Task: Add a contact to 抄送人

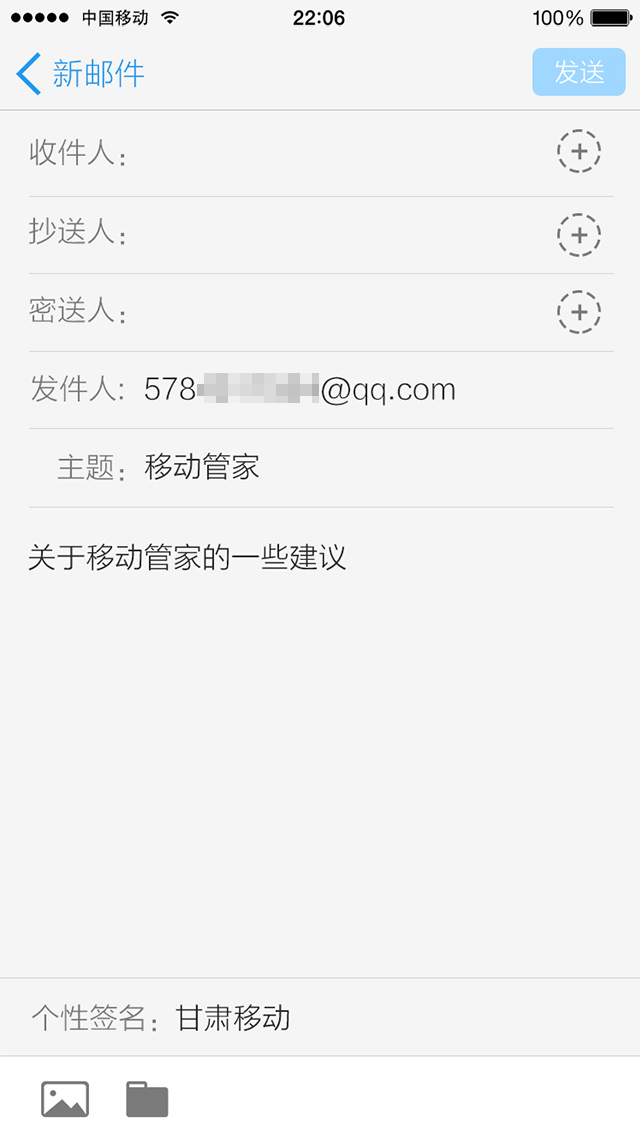Action: click(x=578, y=235)
